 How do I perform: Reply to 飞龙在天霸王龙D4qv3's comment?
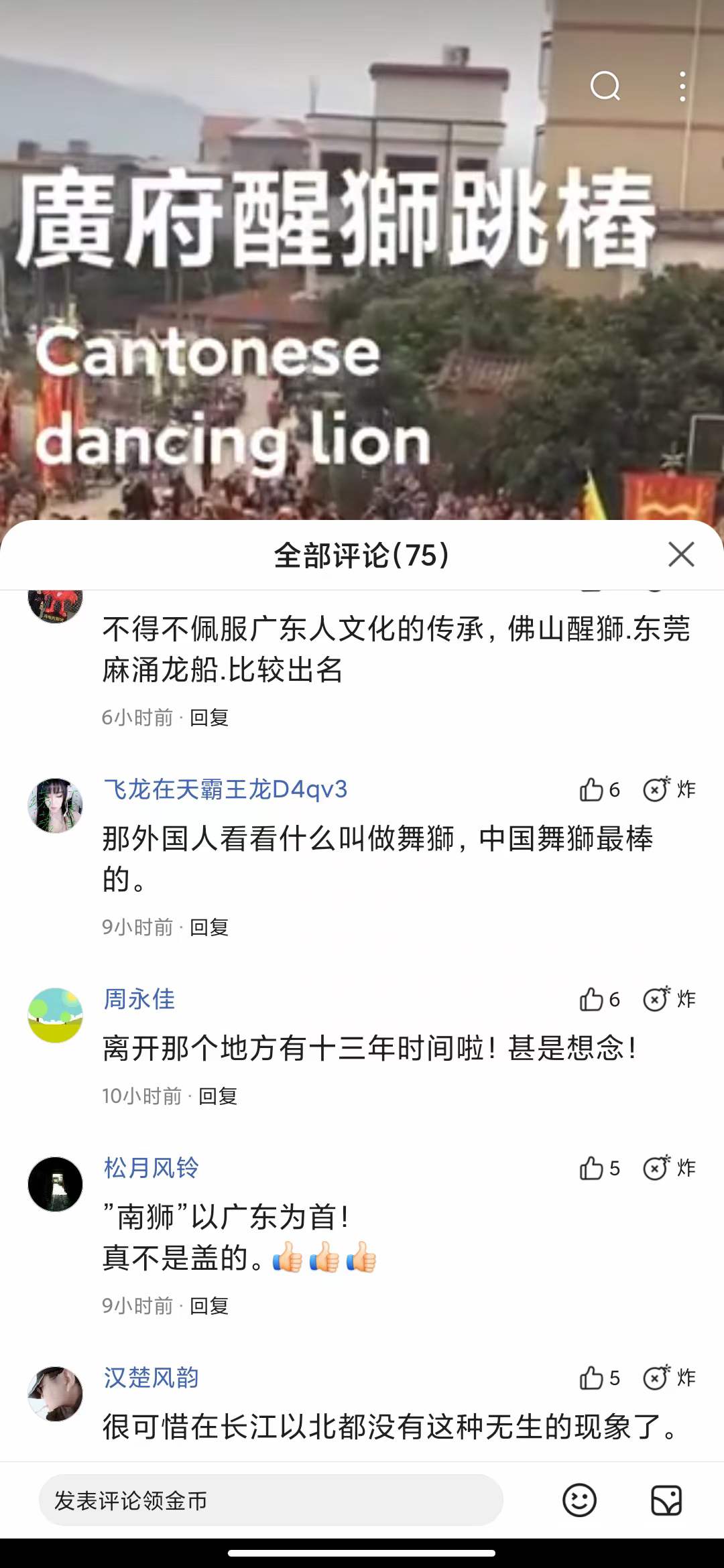[x=209, y=927]
